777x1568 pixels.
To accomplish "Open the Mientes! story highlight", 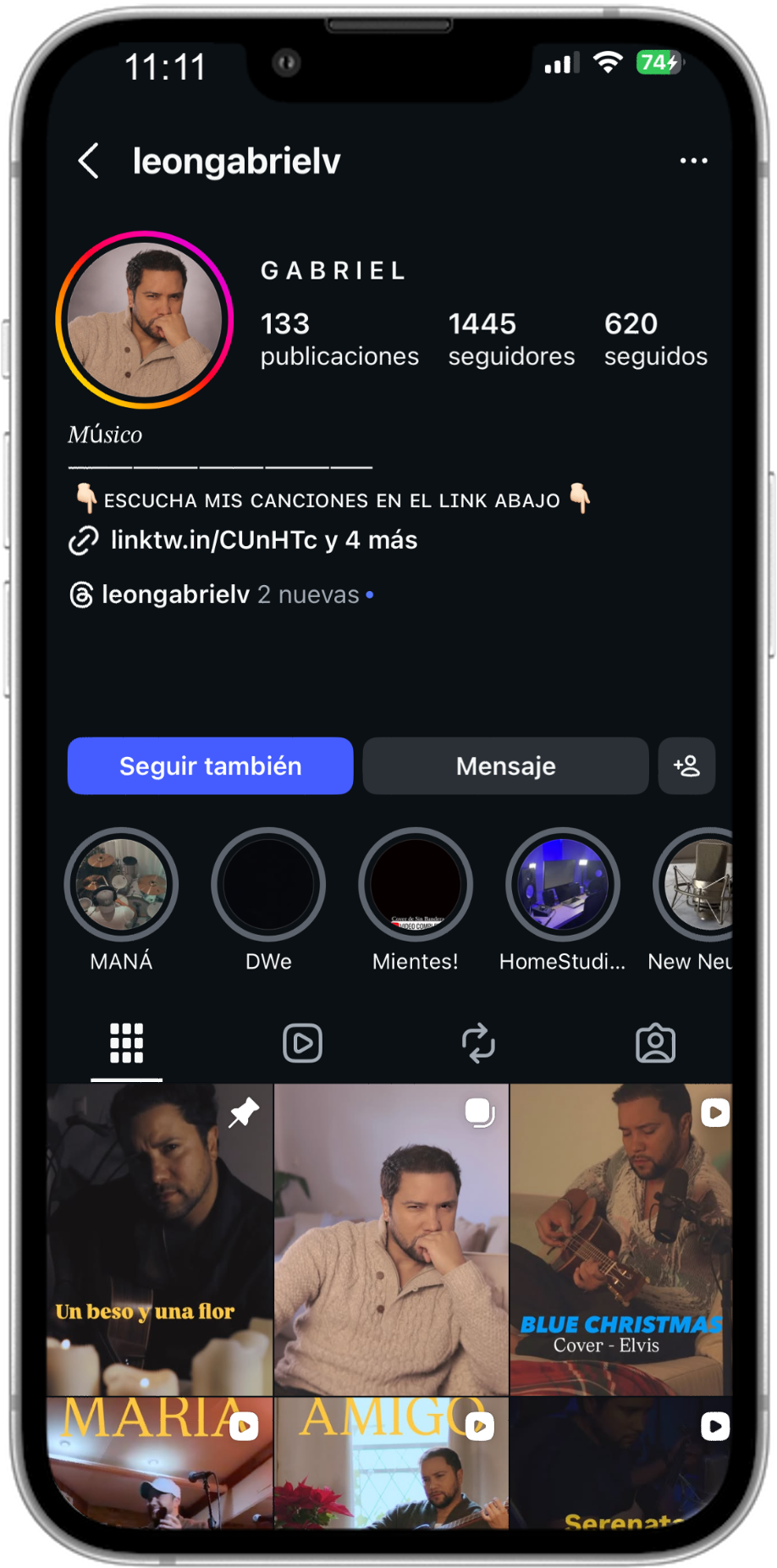I will coord(416,883).
